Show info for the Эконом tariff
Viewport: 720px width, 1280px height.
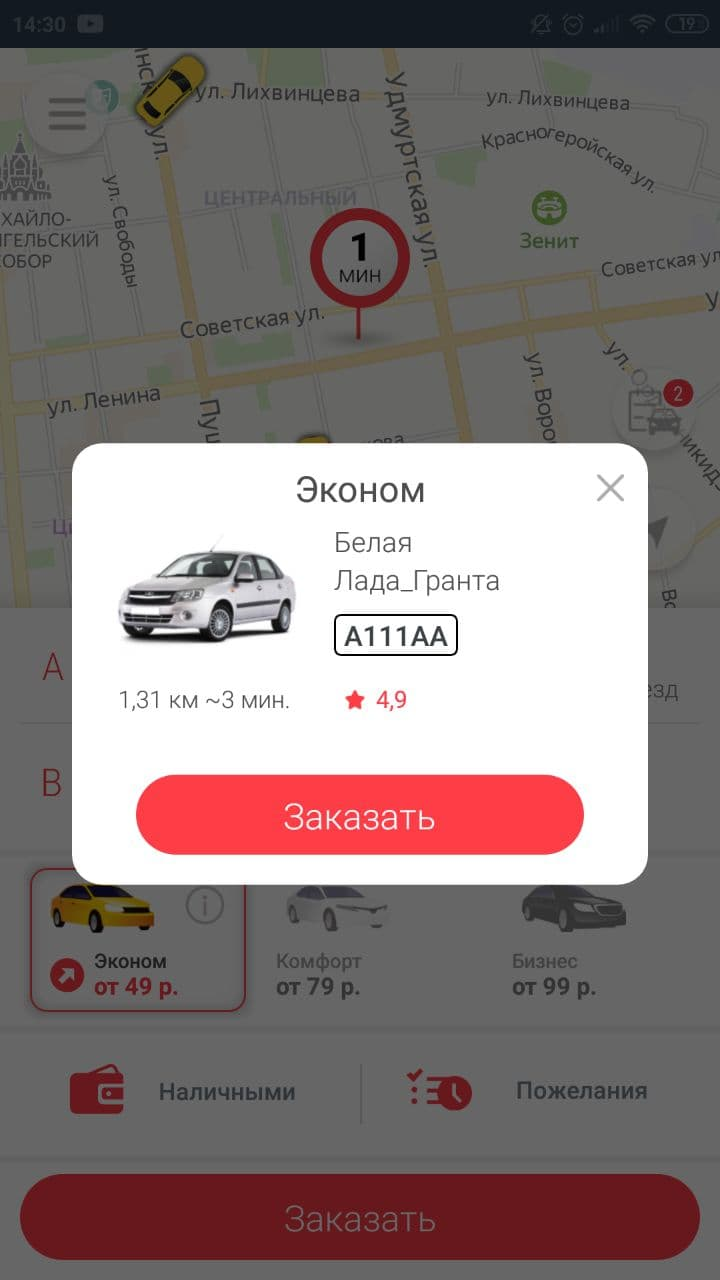pos(205,906)
